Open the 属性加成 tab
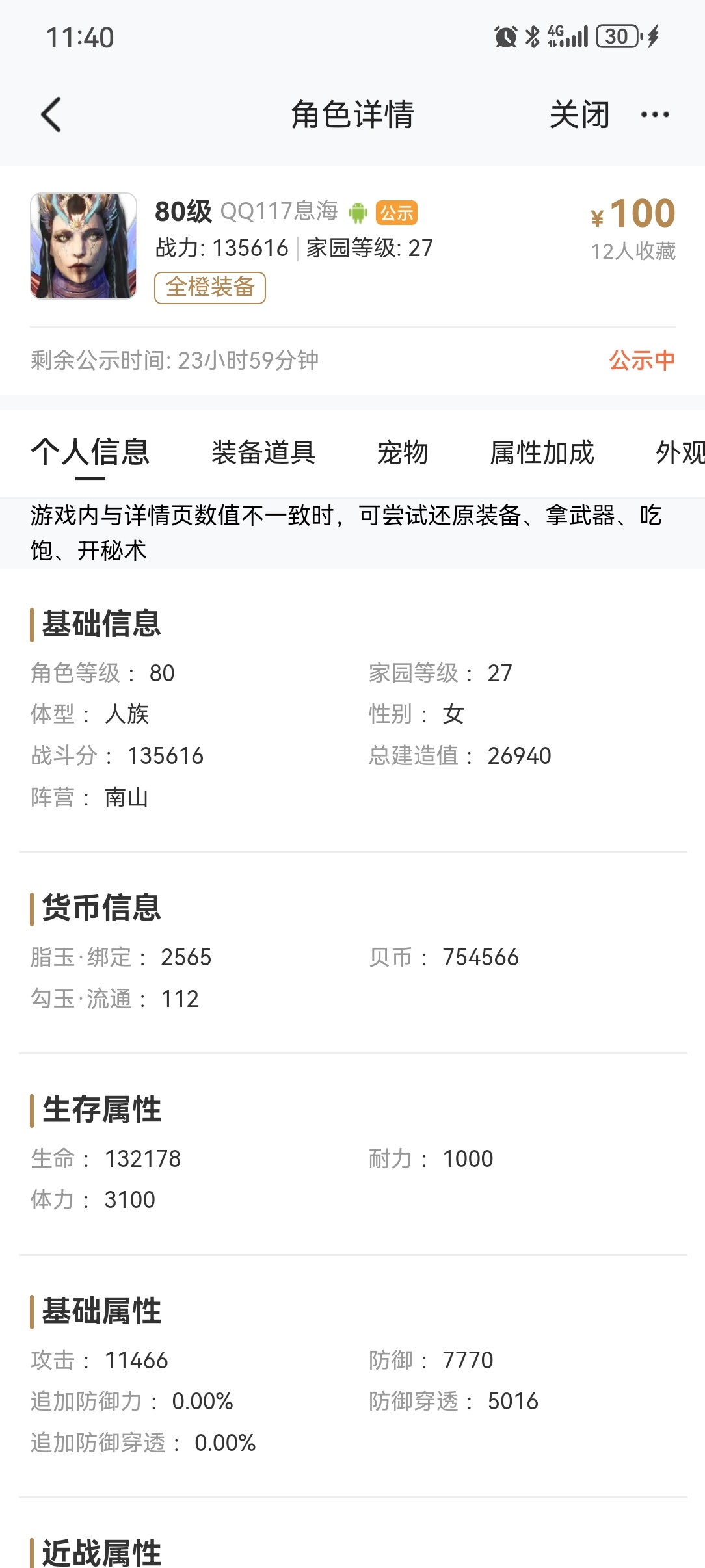The width and height of the screenshot is (705, 1568). 542,452
